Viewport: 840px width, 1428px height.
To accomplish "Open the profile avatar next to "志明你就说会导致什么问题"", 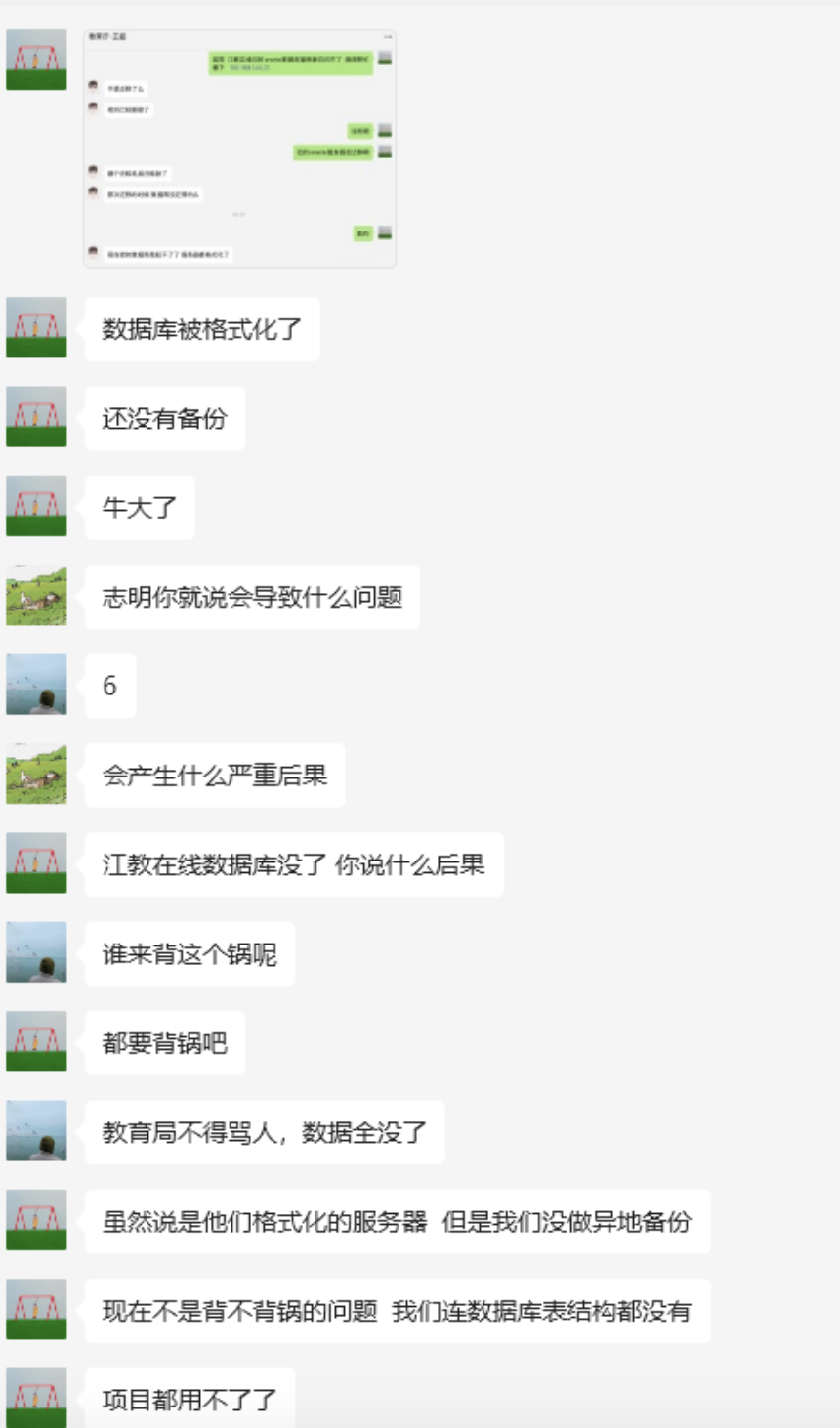I will [36, 596].
